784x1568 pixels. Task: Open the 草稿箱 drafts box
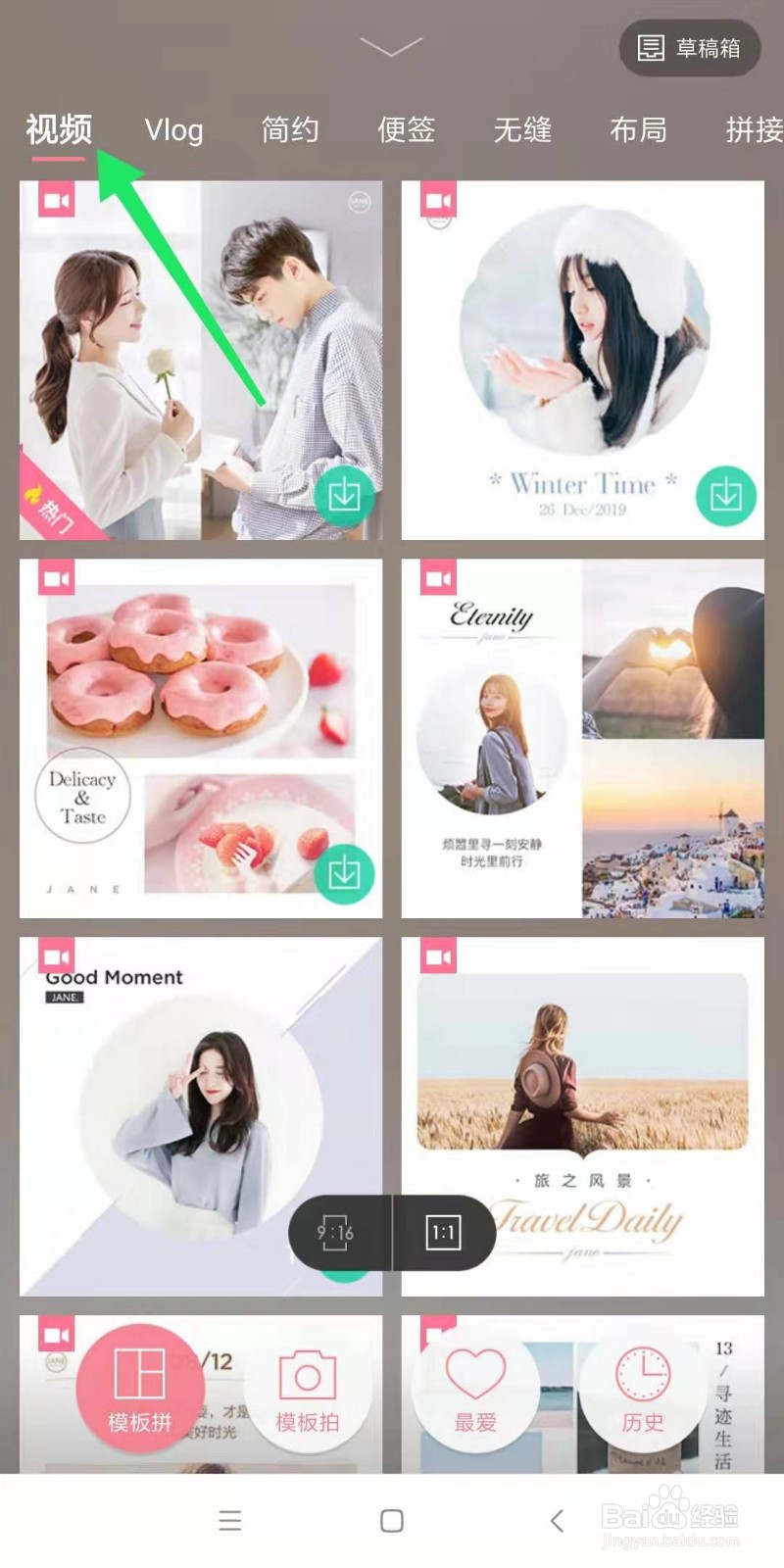[x=689, y=46]
